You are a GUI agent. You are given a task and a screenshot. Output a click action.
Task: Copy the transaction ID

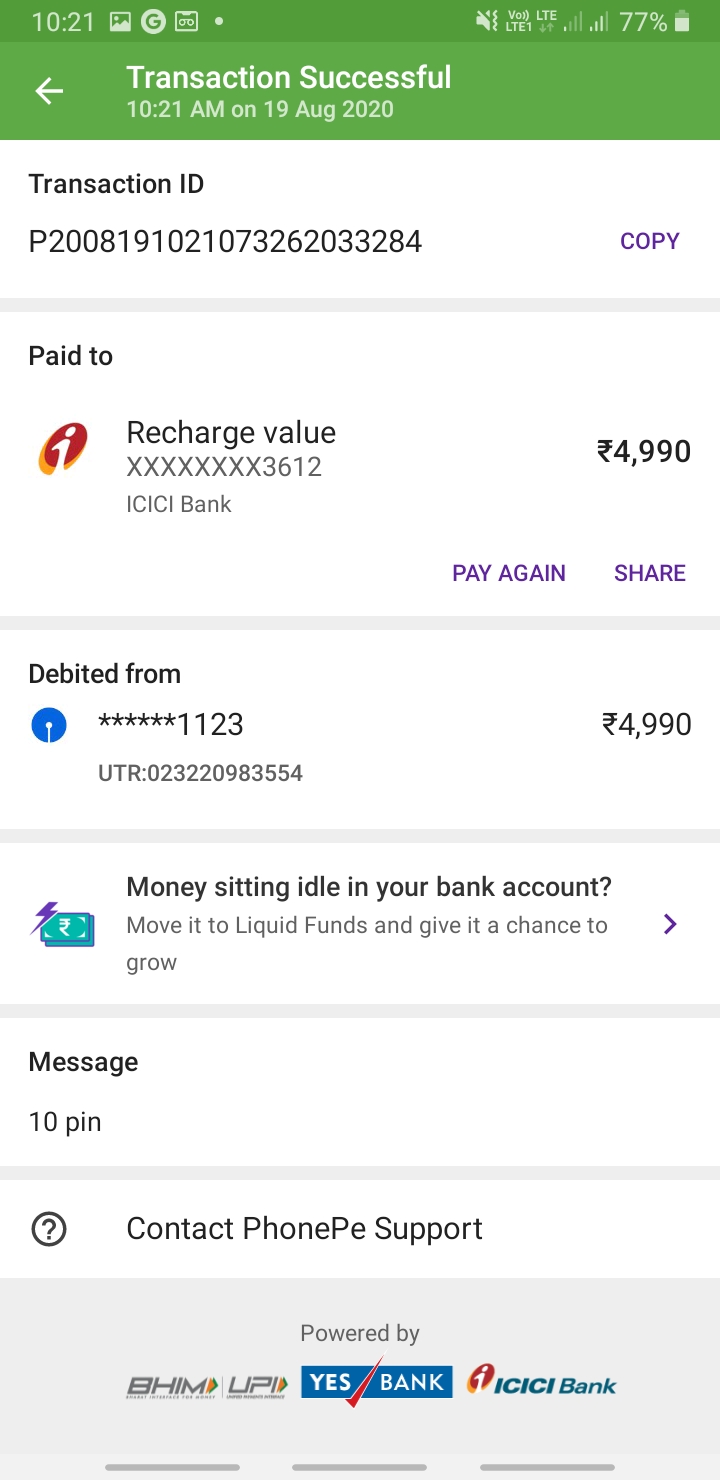pos(649,241)
